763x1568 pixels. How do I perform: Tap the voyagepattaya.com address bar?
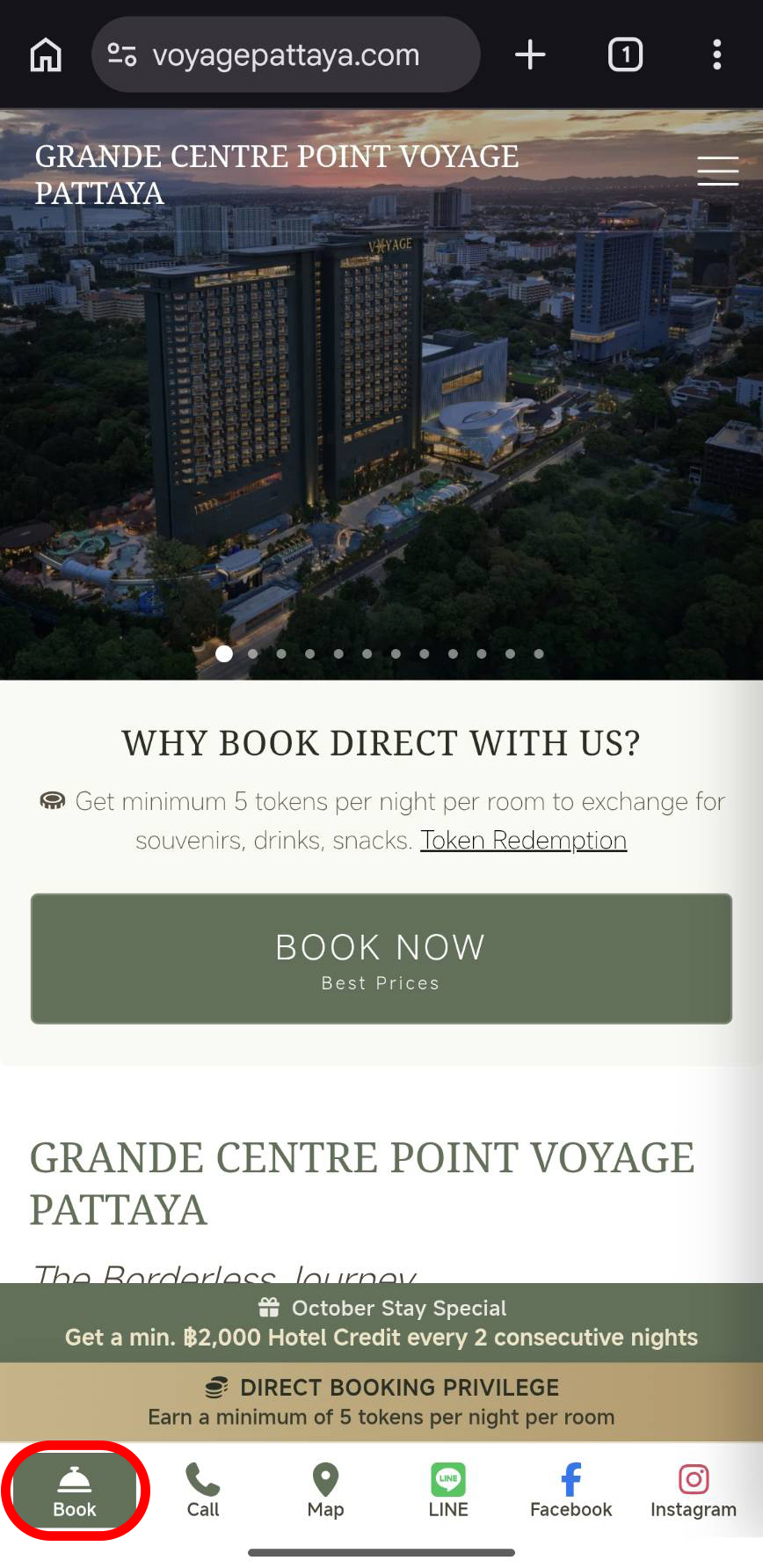point(286,55)
